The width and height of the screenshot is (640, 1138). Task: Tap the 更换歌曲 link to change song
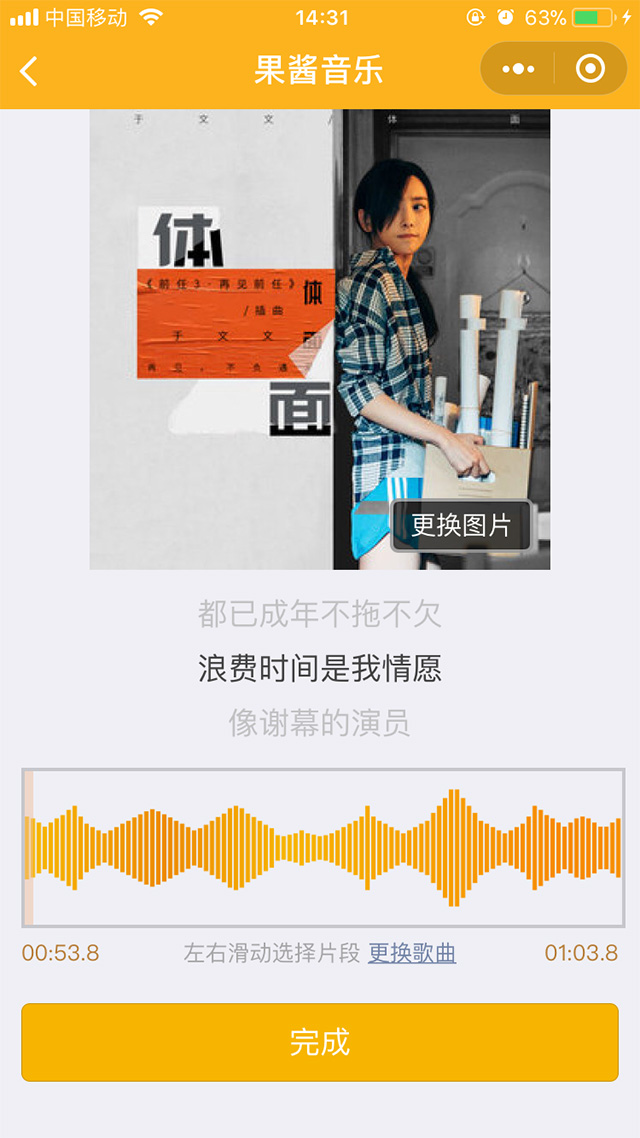tap(412, 953)
